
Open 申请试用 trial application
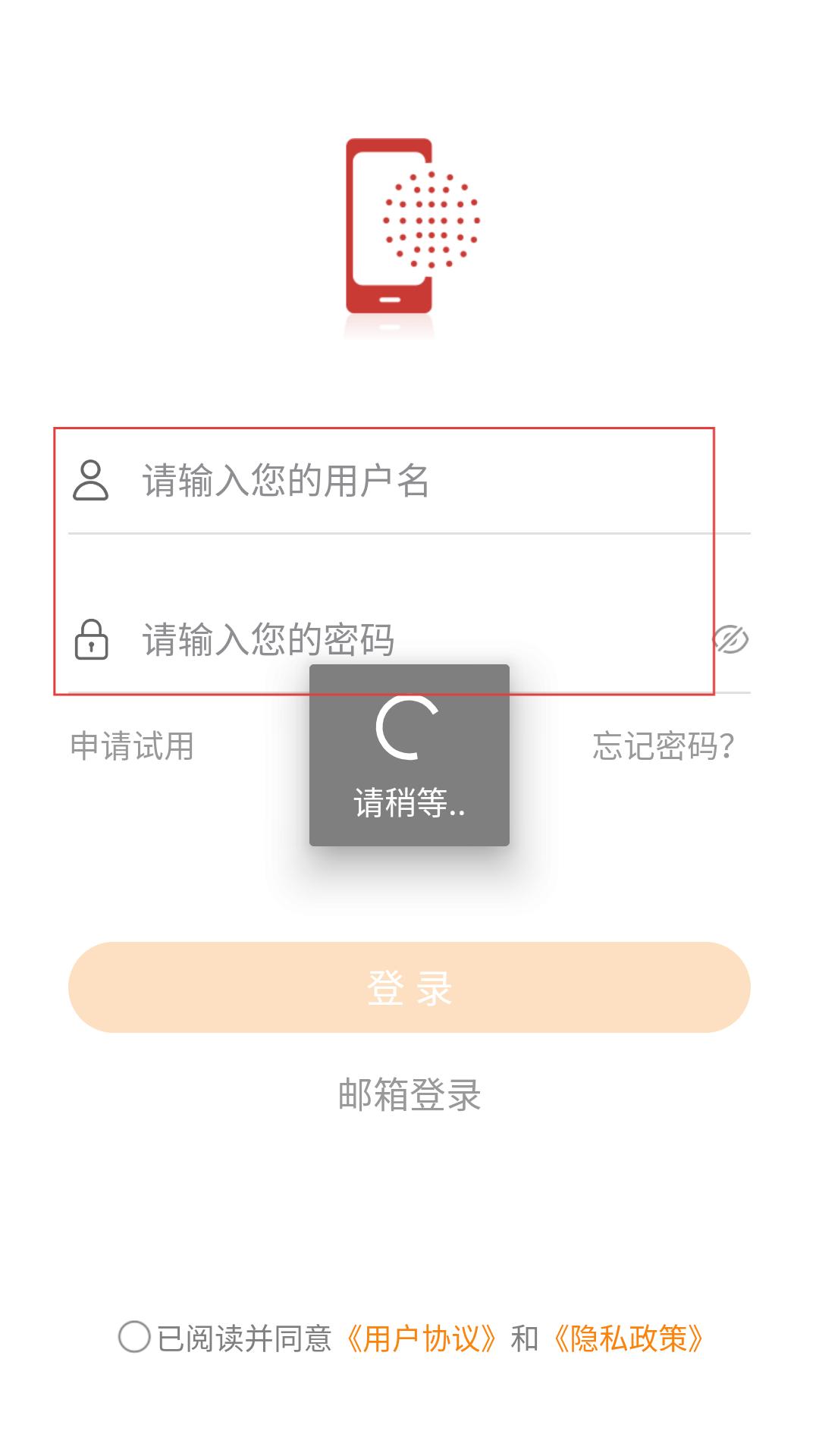tap(132, 746)
